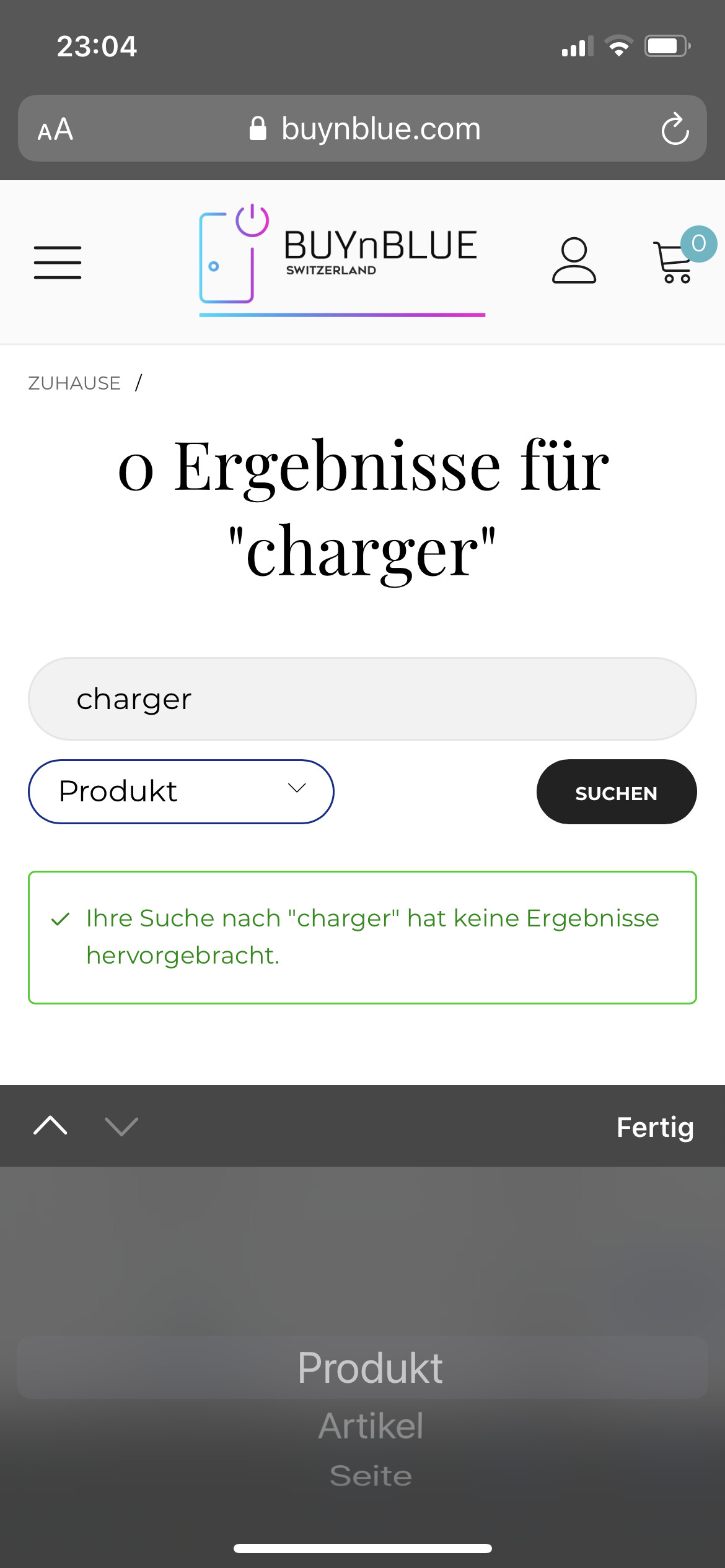Focus the search field containing "charger"
This screenshot has height=1568, width=725.
point(362,699)
